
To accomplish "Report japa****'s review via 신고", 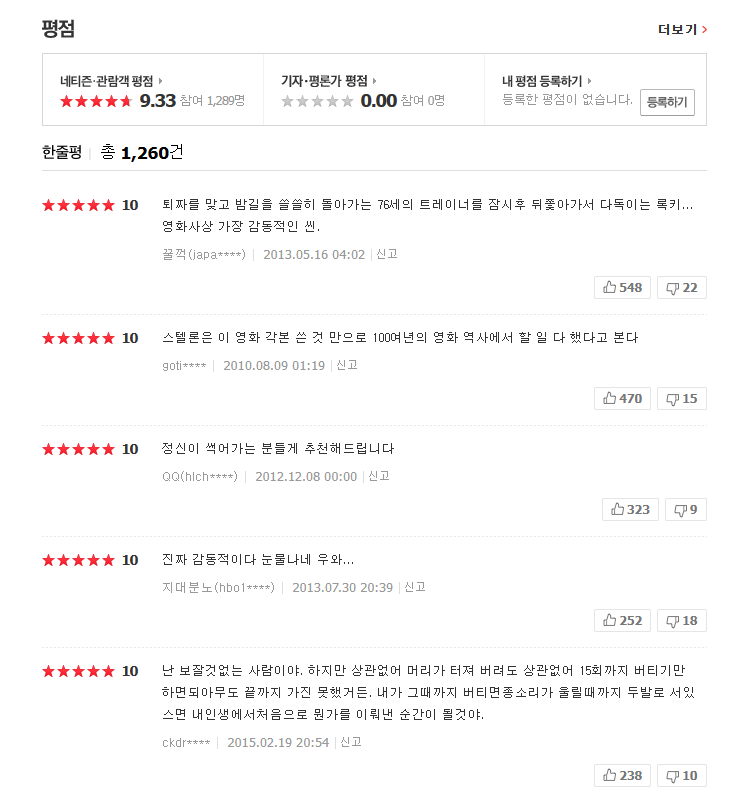I will click(x=387, y=254).
